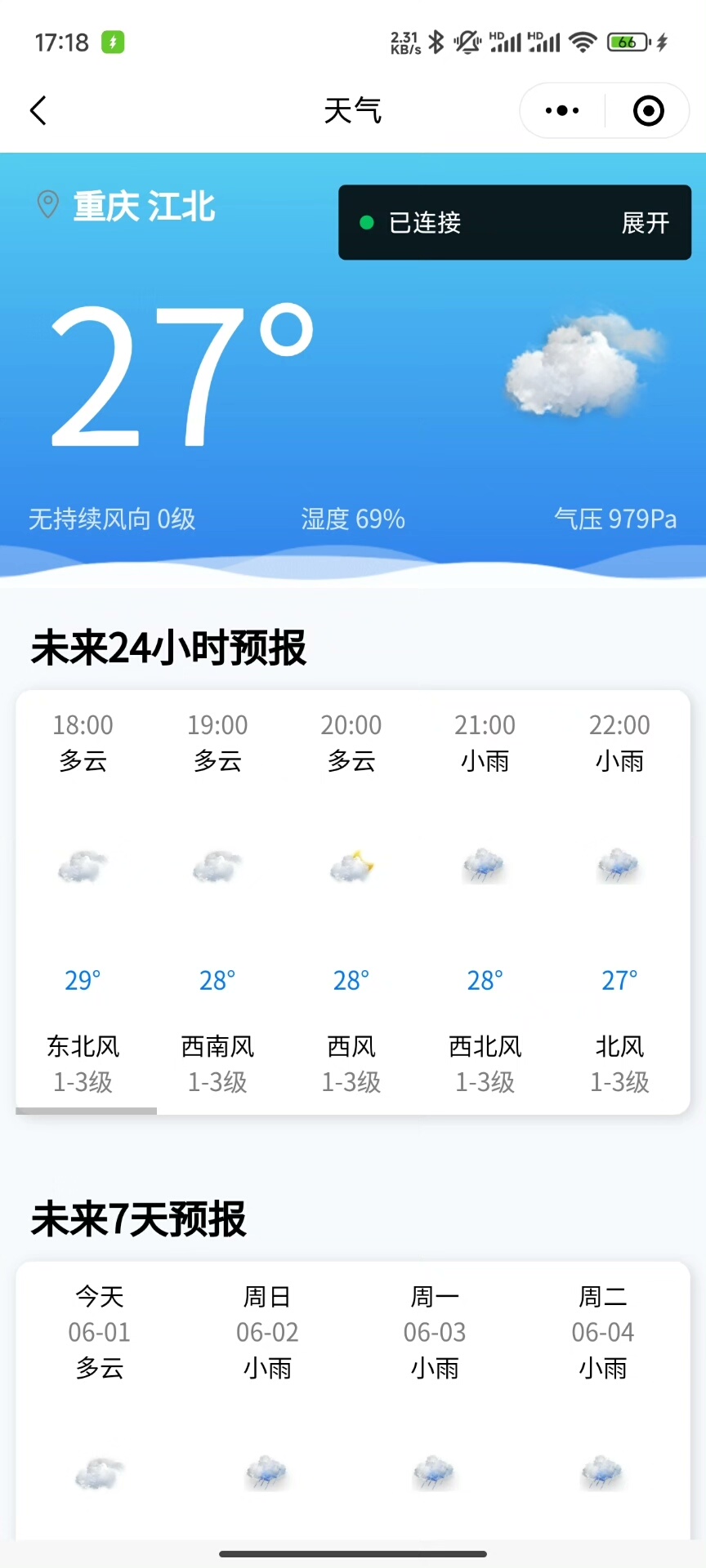The height and width of the screenshot is (1568, 706).
Task: Tap the 重庆 江北 location selector
Action: 127,206
